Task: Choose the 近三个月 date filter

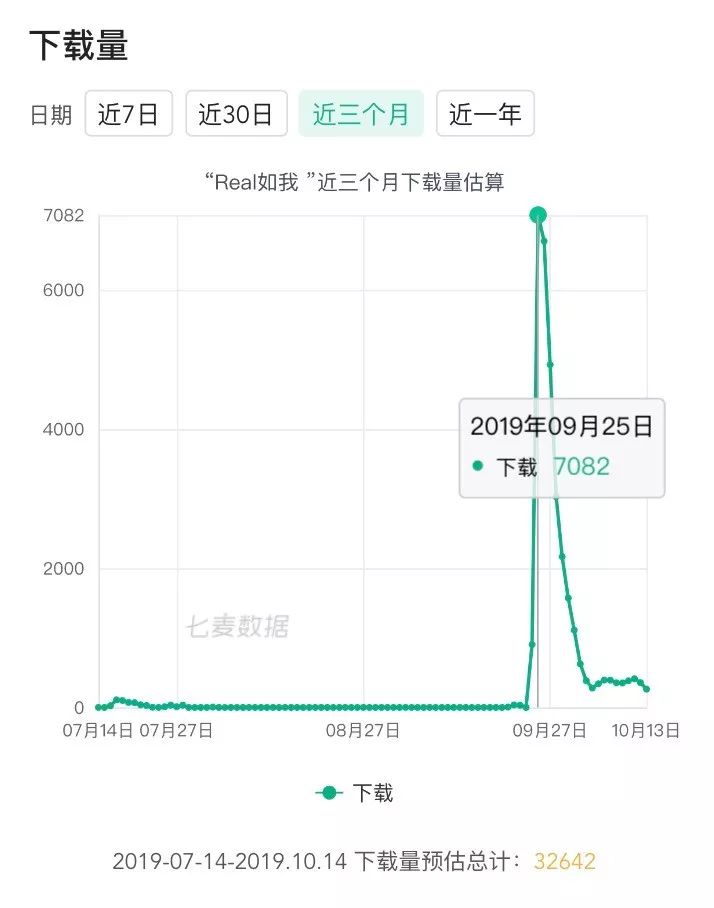Action: [x=361, y=114]
